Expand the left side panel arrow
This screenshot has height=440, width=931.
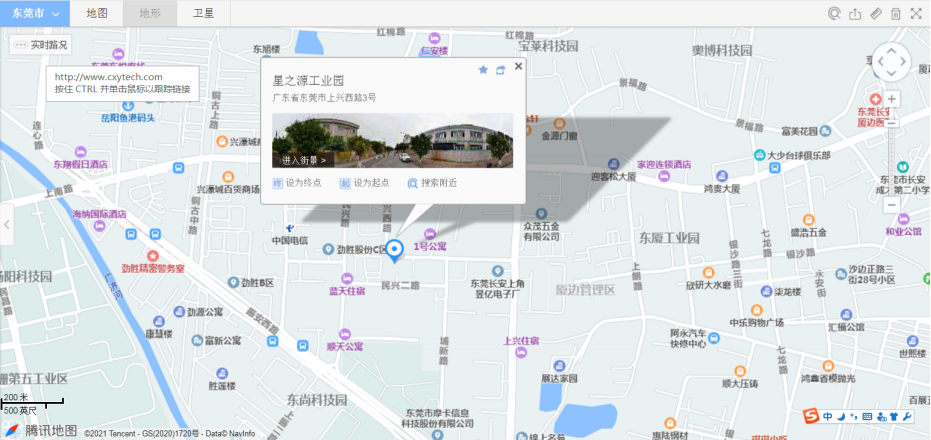pos(5,224)
